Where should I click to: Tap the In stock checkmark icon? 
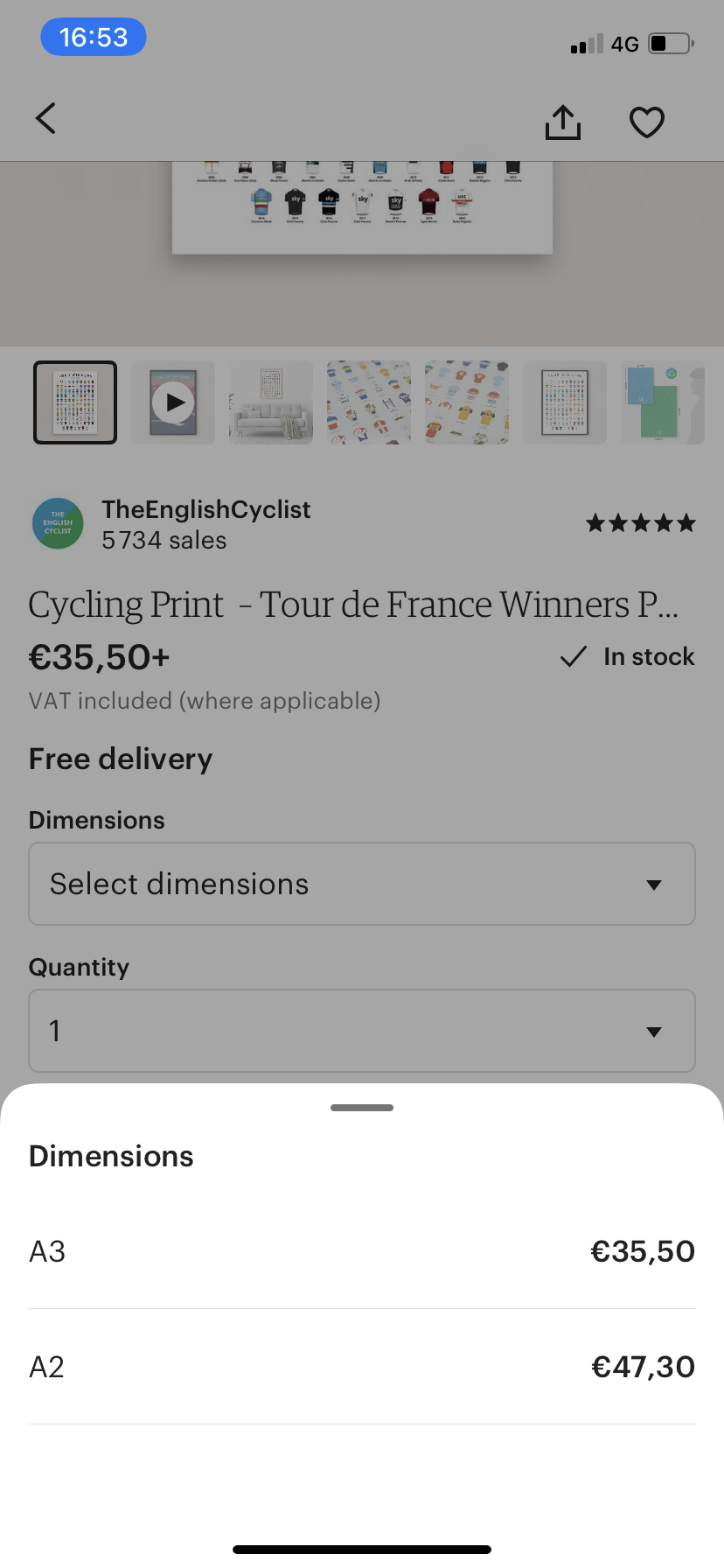coord(573,656)
